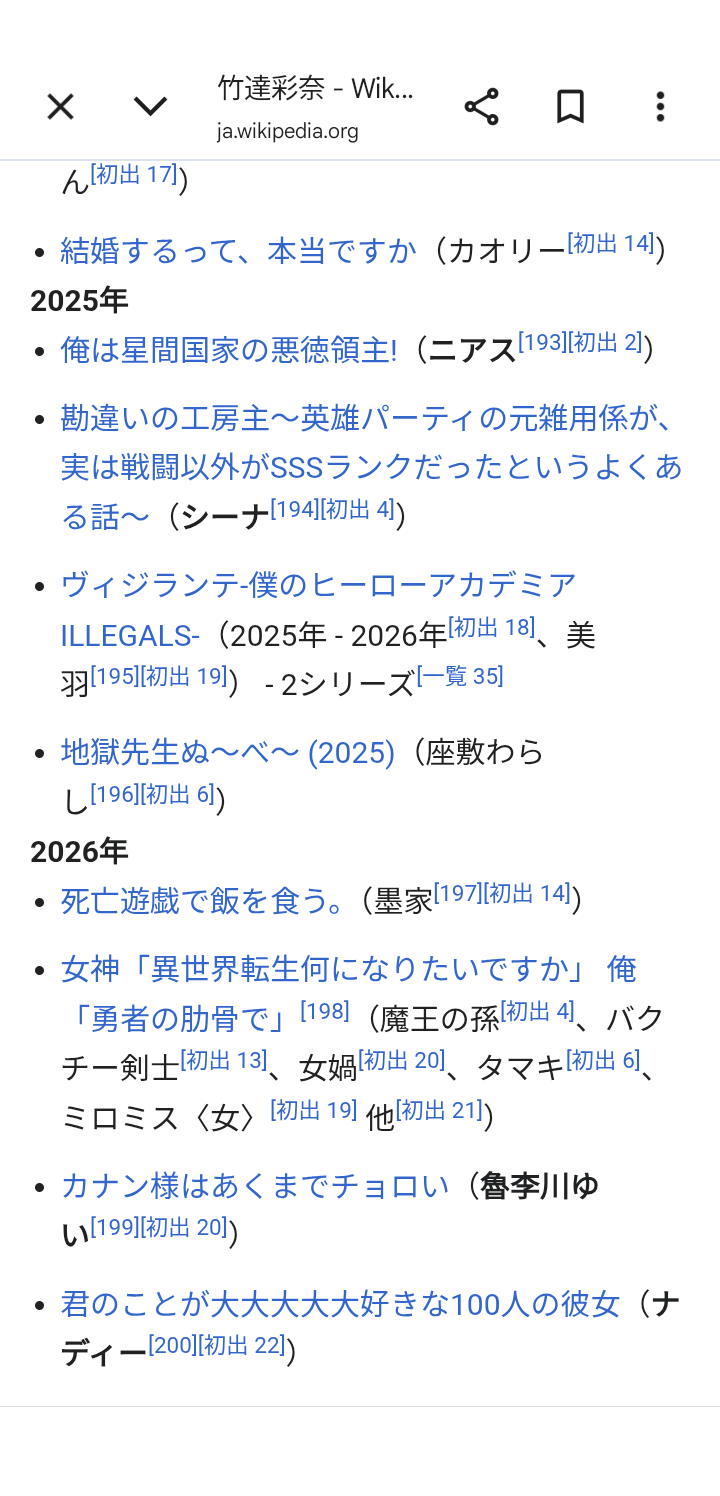Open the ヴィジランテ-僕のヒーローアカデミア ILLEGALS- link
The image size is (720, 1496).
319,609
